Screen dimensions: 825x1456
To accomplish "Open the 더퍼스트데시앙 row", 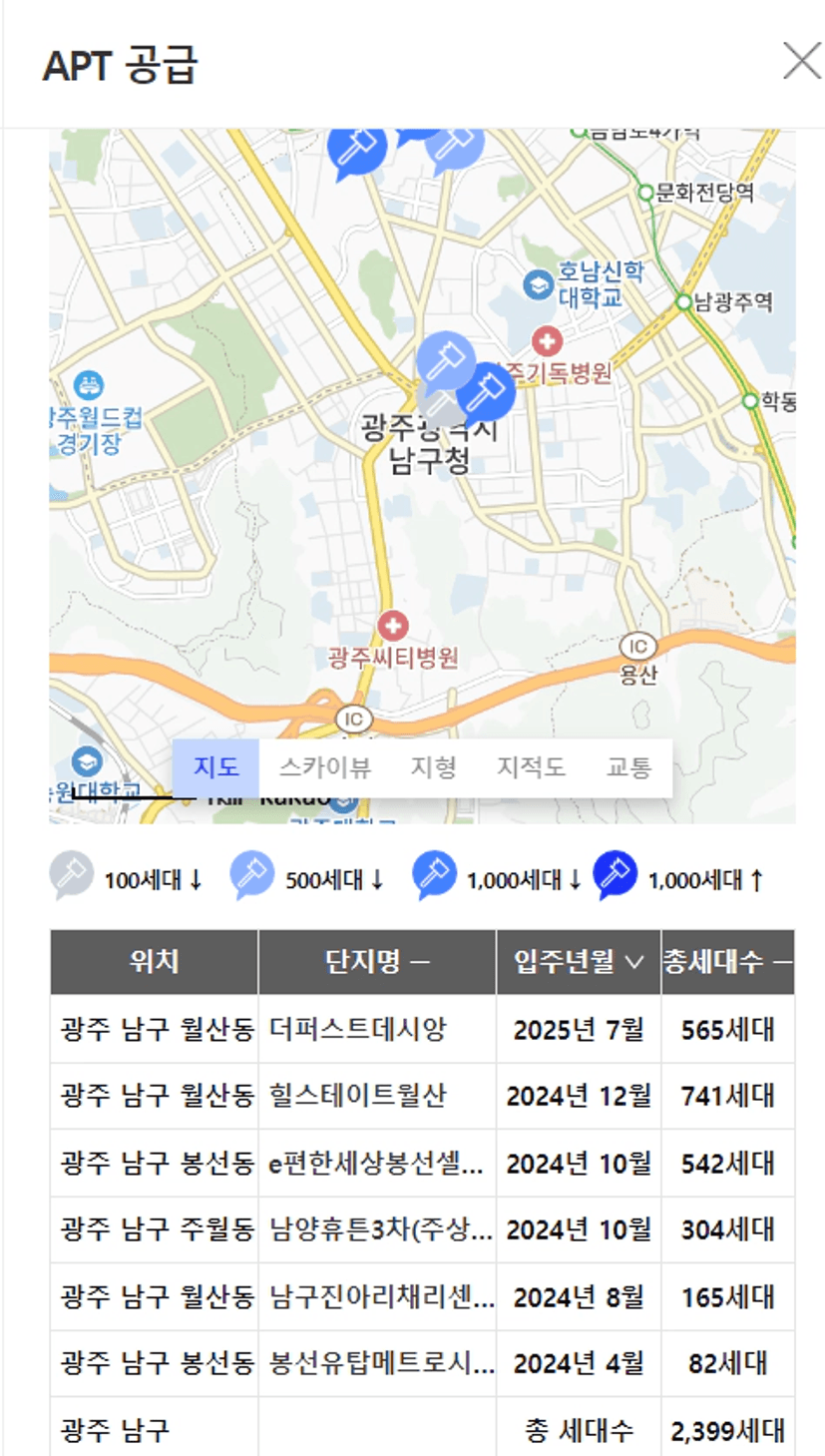I will click(x=422, y=1029).
